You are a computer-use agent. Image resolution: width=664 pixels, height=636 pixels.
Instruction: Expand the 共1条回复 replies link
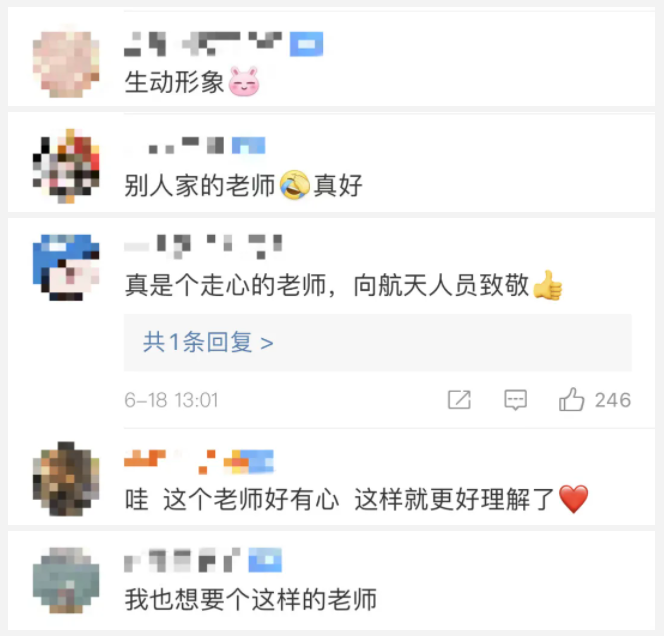pos(208,343)
